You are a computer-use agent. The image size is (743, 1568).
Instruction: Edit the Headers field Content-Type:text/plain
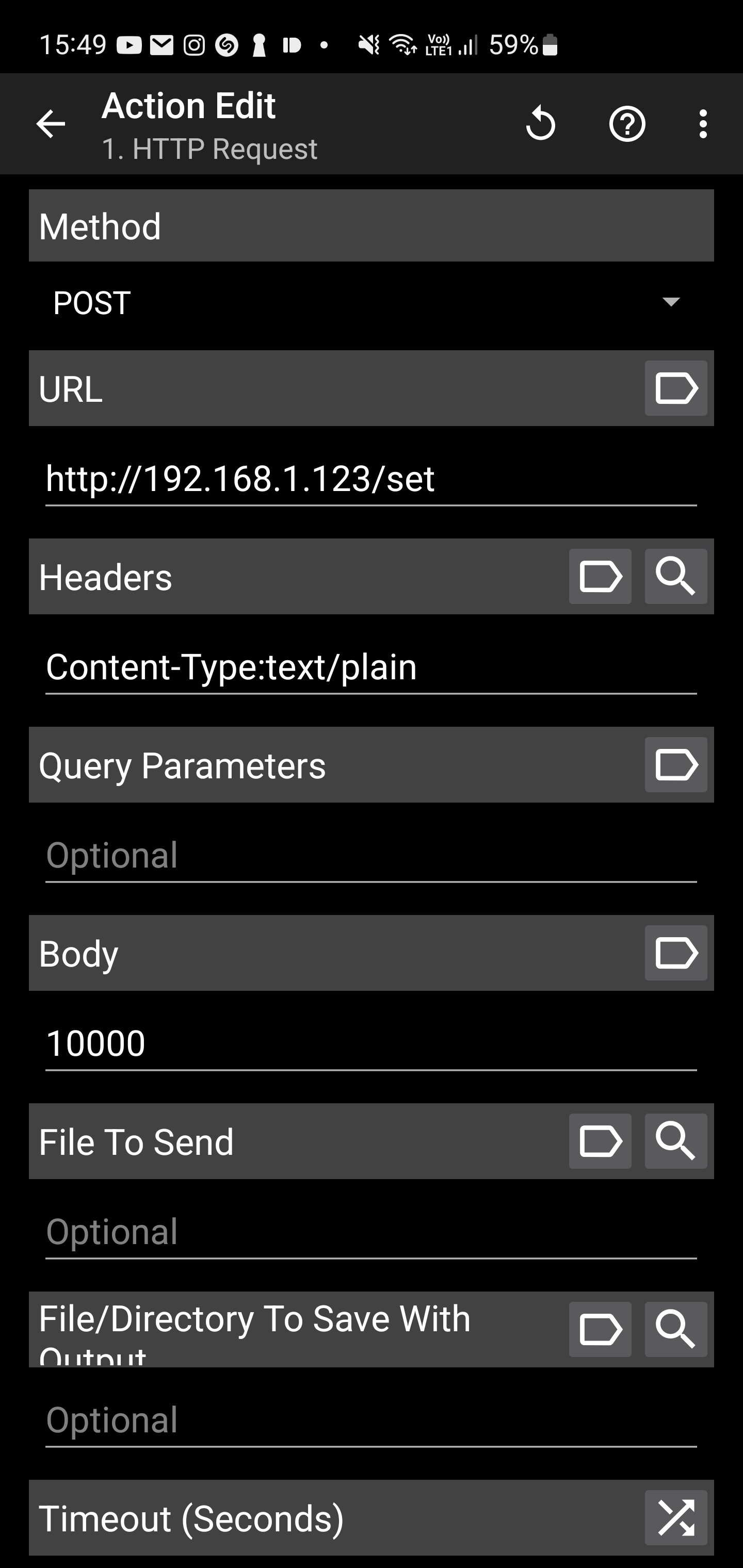(x=370, y=667)
